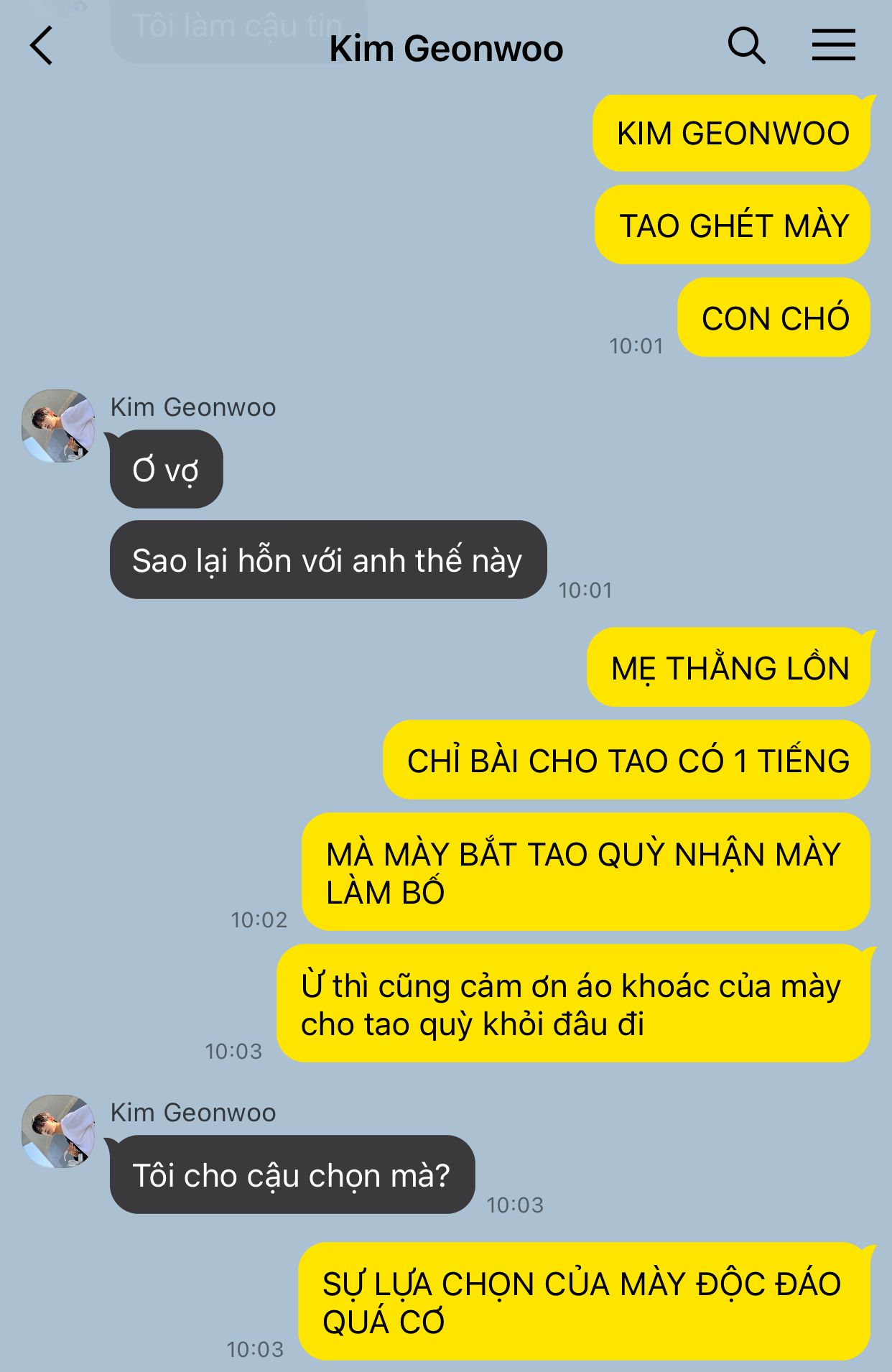
Task: Open Kim Geonwoo's avatar above "Tôi cho cậu chọn mà?"
Action: (x=58, y=1131)
